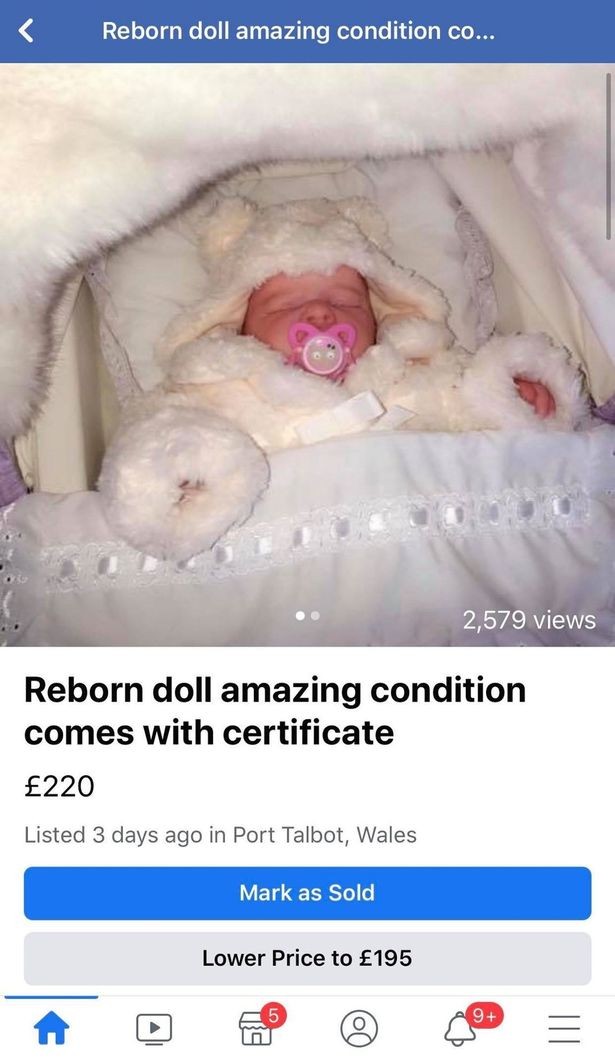Open the hamburger menu tab
Image resolution: width=615 pixels, height=1061 pixels.
click(565, 1027)
